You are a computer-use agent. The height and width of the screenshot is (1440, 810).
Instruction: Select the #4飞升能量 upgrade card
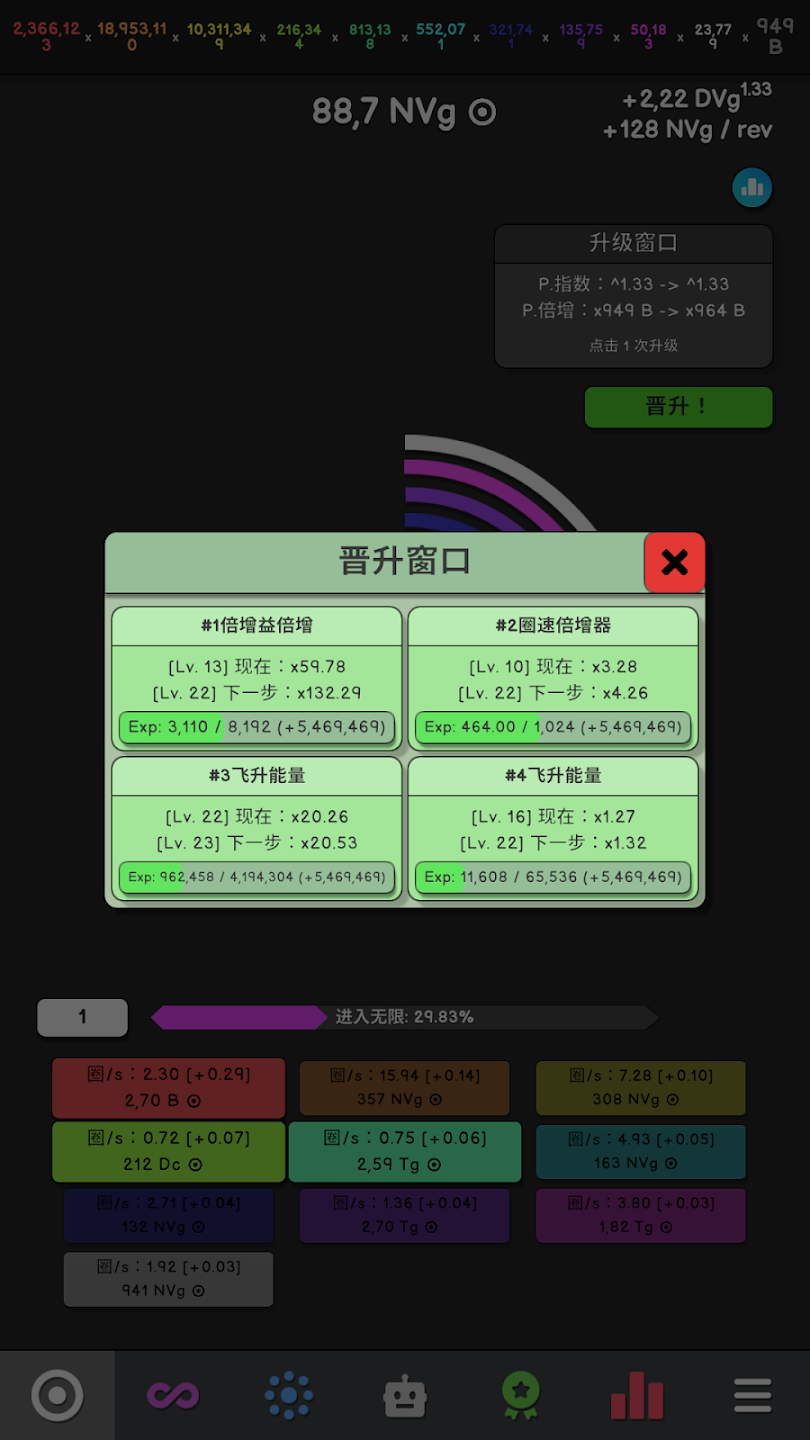(x=553, y=828)
